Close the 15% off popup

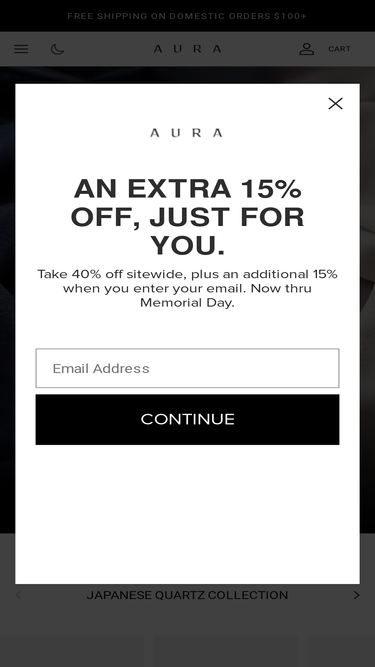click(335, 103)
